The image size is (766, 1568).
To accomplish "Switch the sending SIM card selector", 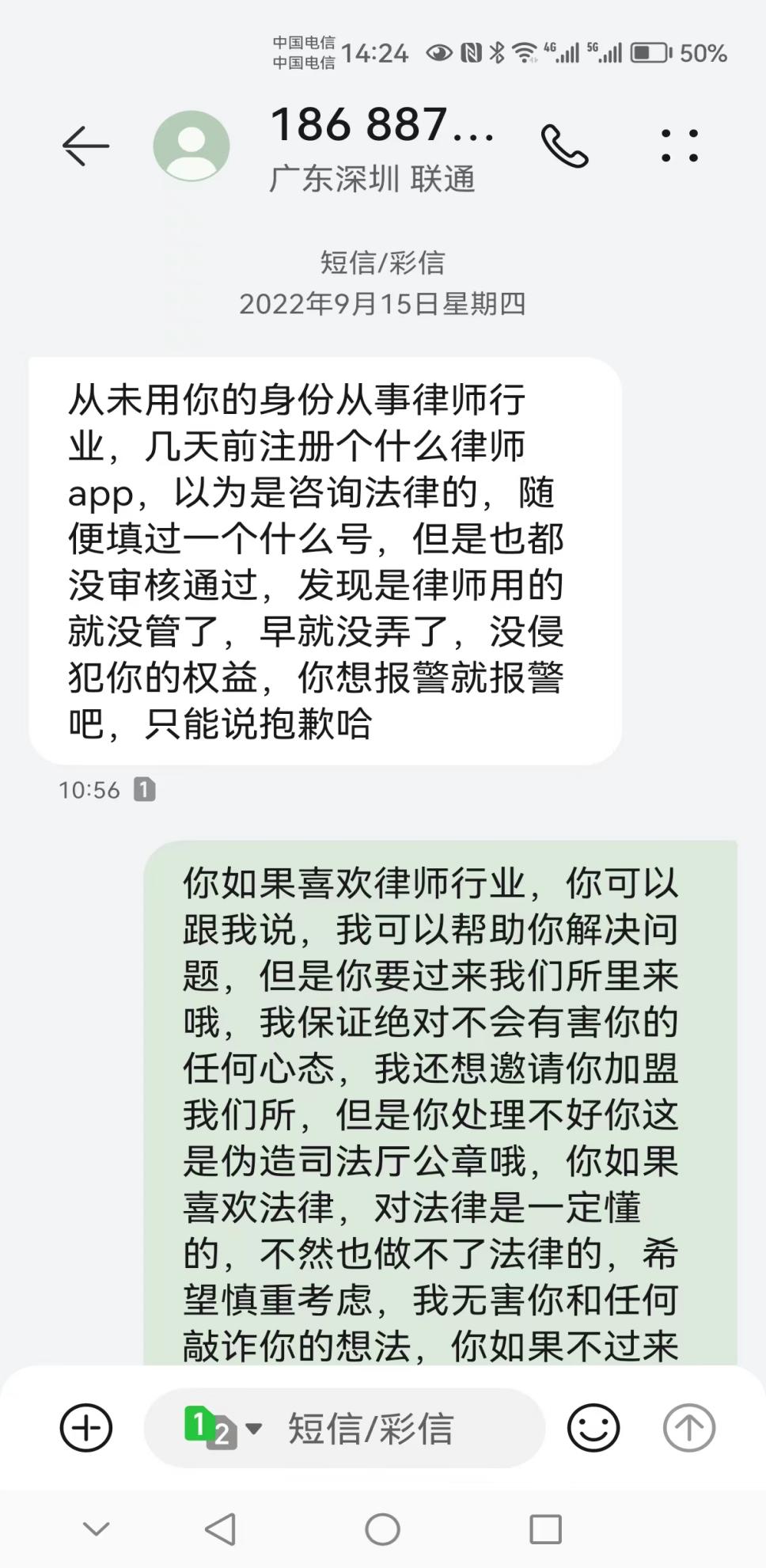I will point(222,1427).
